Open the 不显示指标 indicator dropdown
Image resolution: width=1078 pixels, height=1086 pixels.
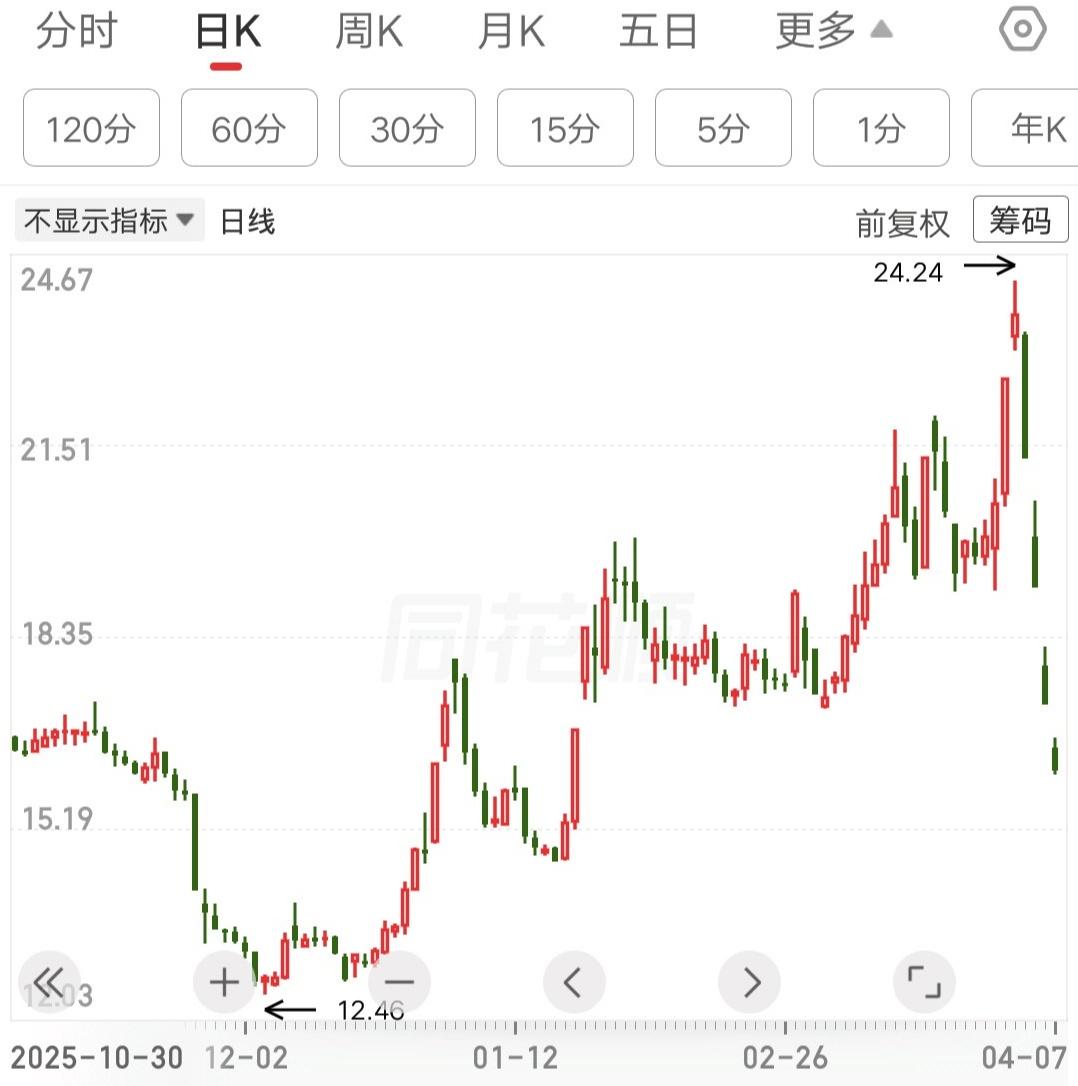click(100, 220)
